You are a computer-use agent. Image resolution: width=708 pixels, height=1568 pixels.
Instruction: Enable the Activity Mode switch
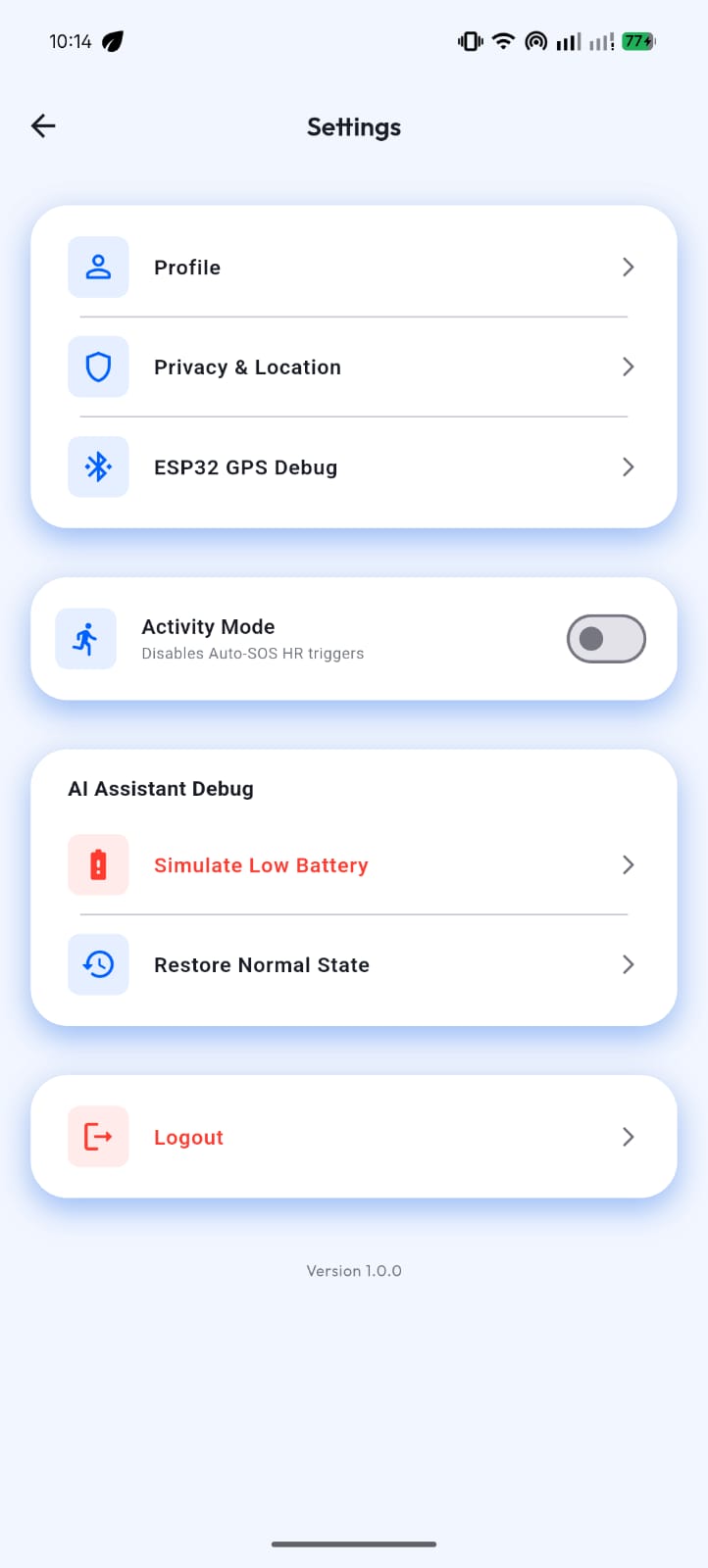605,639
